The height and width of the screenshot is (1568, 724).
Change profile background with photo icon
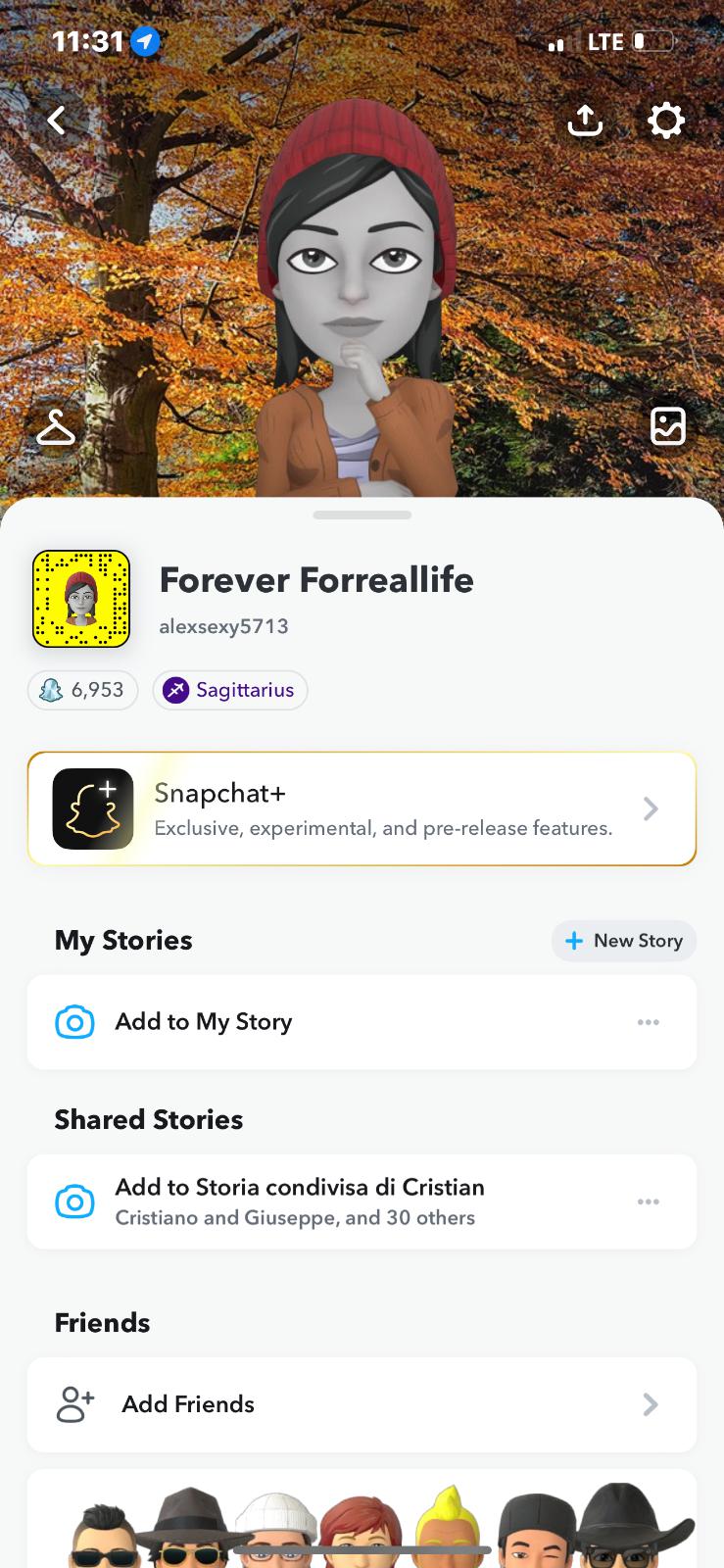click(668, 426)
